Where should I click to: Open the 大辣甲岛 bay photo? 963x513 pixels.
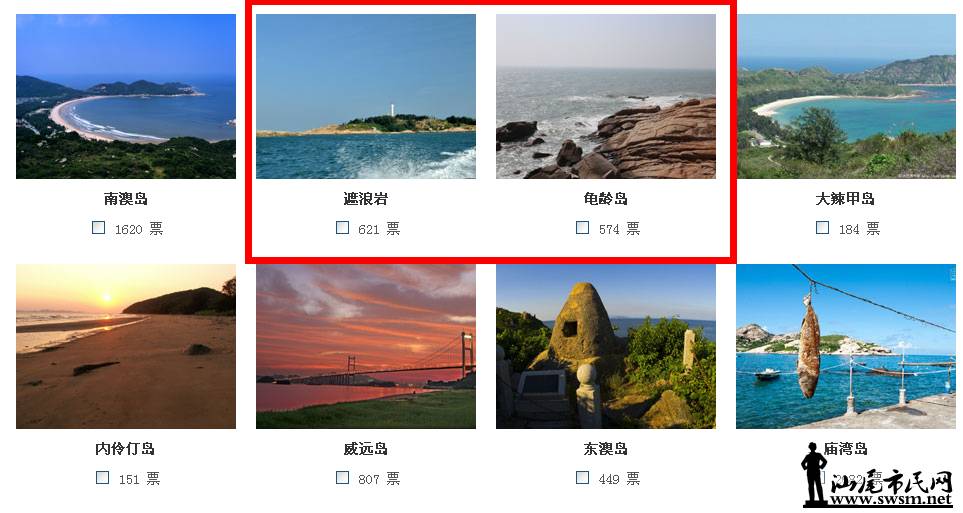(x=846, y=96)
